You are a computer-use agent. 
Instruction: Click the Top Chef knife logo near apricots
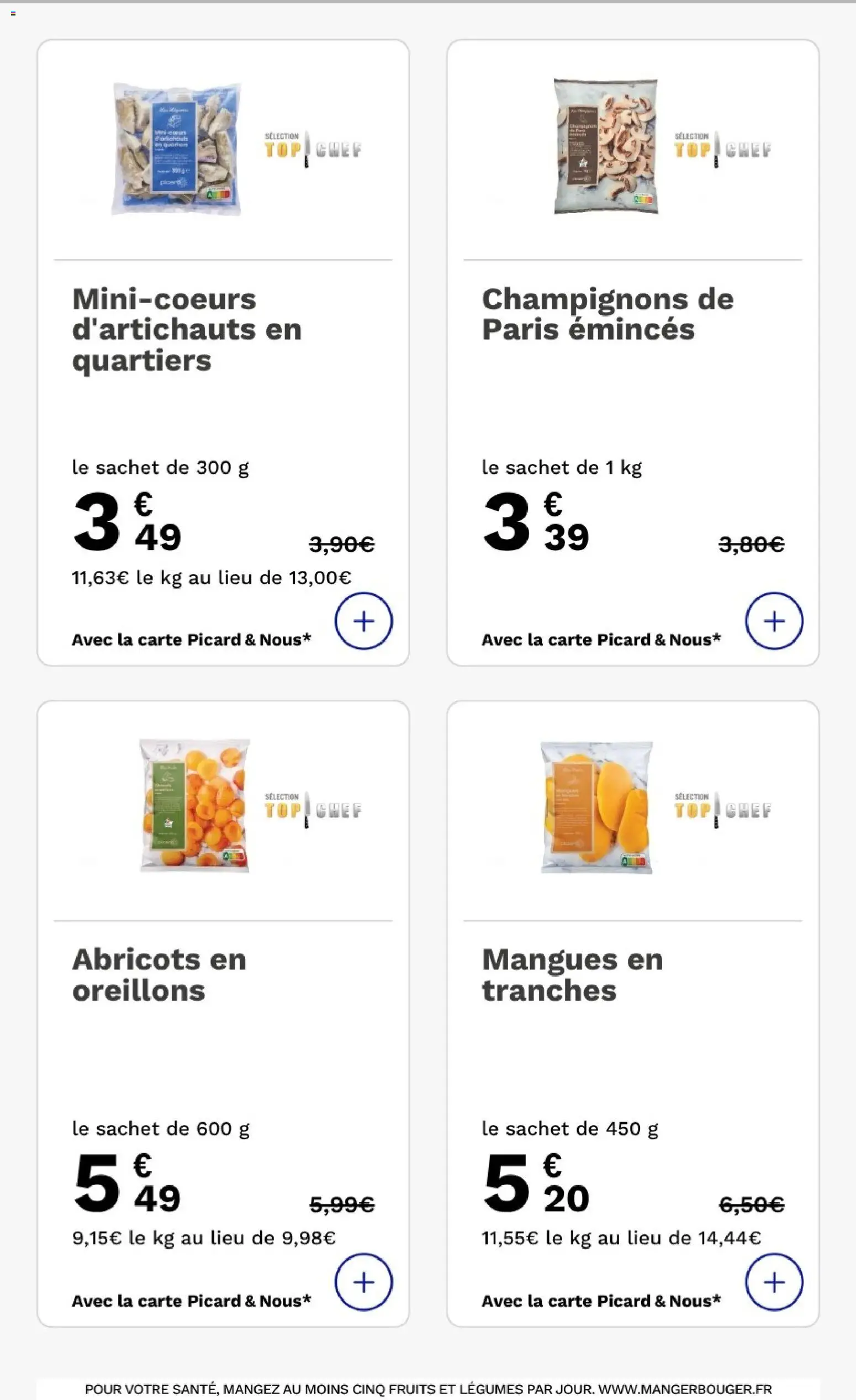pos(313,809)
